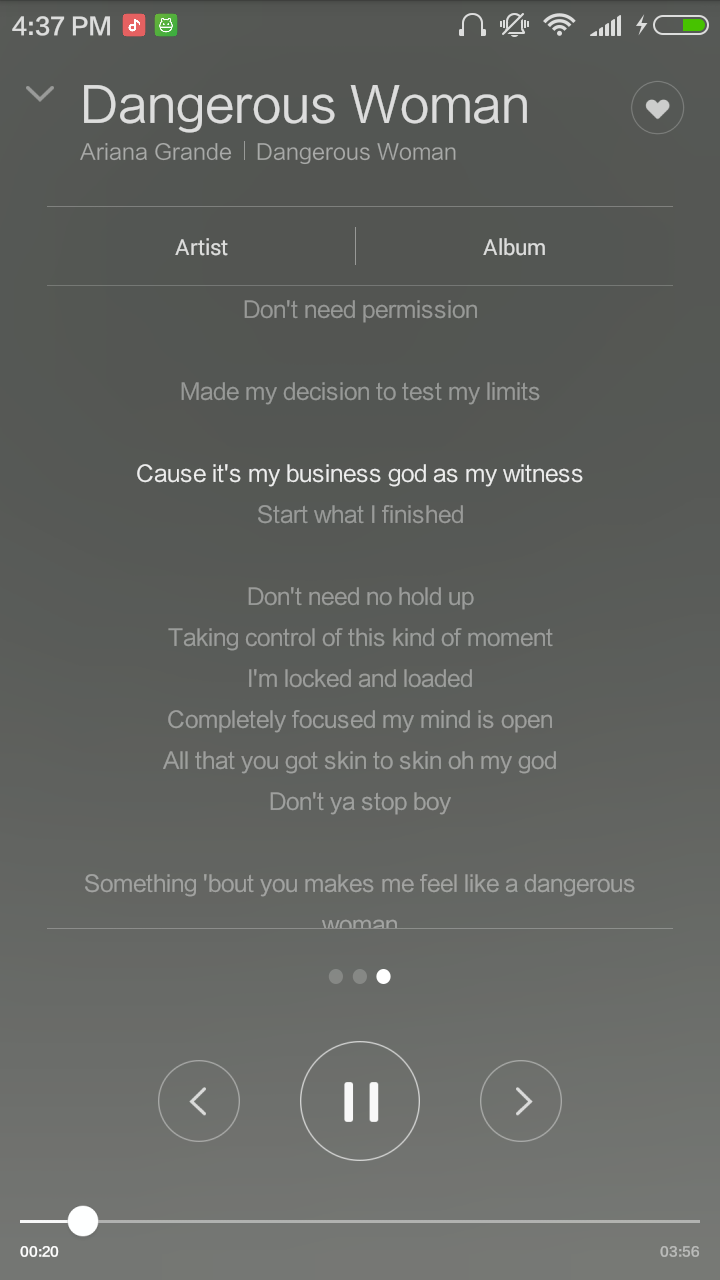Open the Album page

pyautogui.click(x=514, y=247)
